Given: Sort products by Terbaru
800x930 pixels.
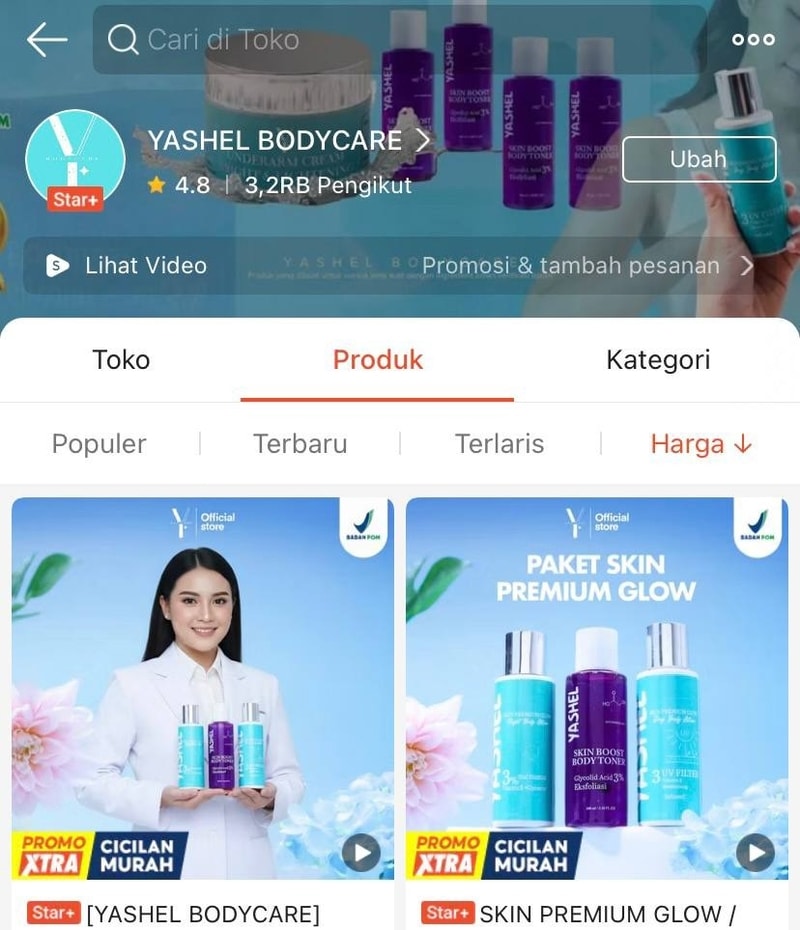Looking at the screenshot, I should point(300,444).
